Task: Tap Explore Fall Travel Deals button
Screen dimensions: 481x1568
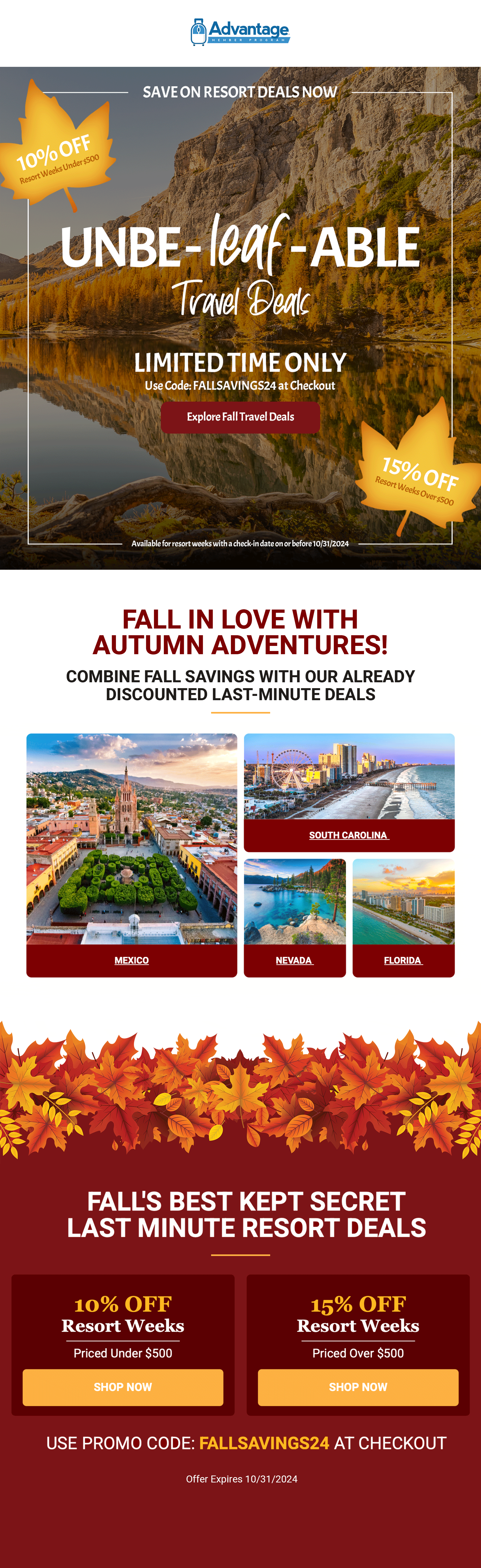Action: (x=240, y=417)
